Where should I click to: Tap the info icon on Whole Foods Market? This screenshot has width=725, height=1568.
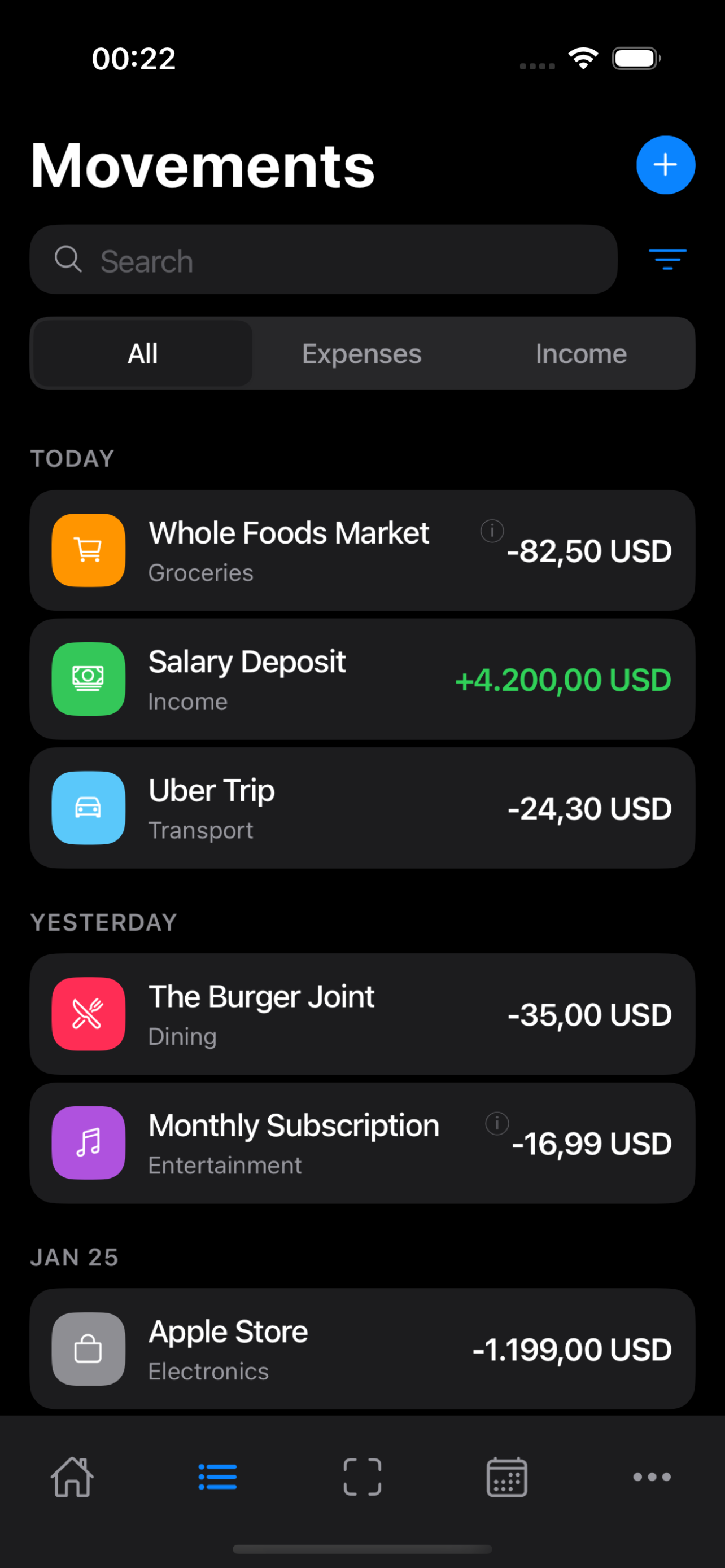point(492,531)
